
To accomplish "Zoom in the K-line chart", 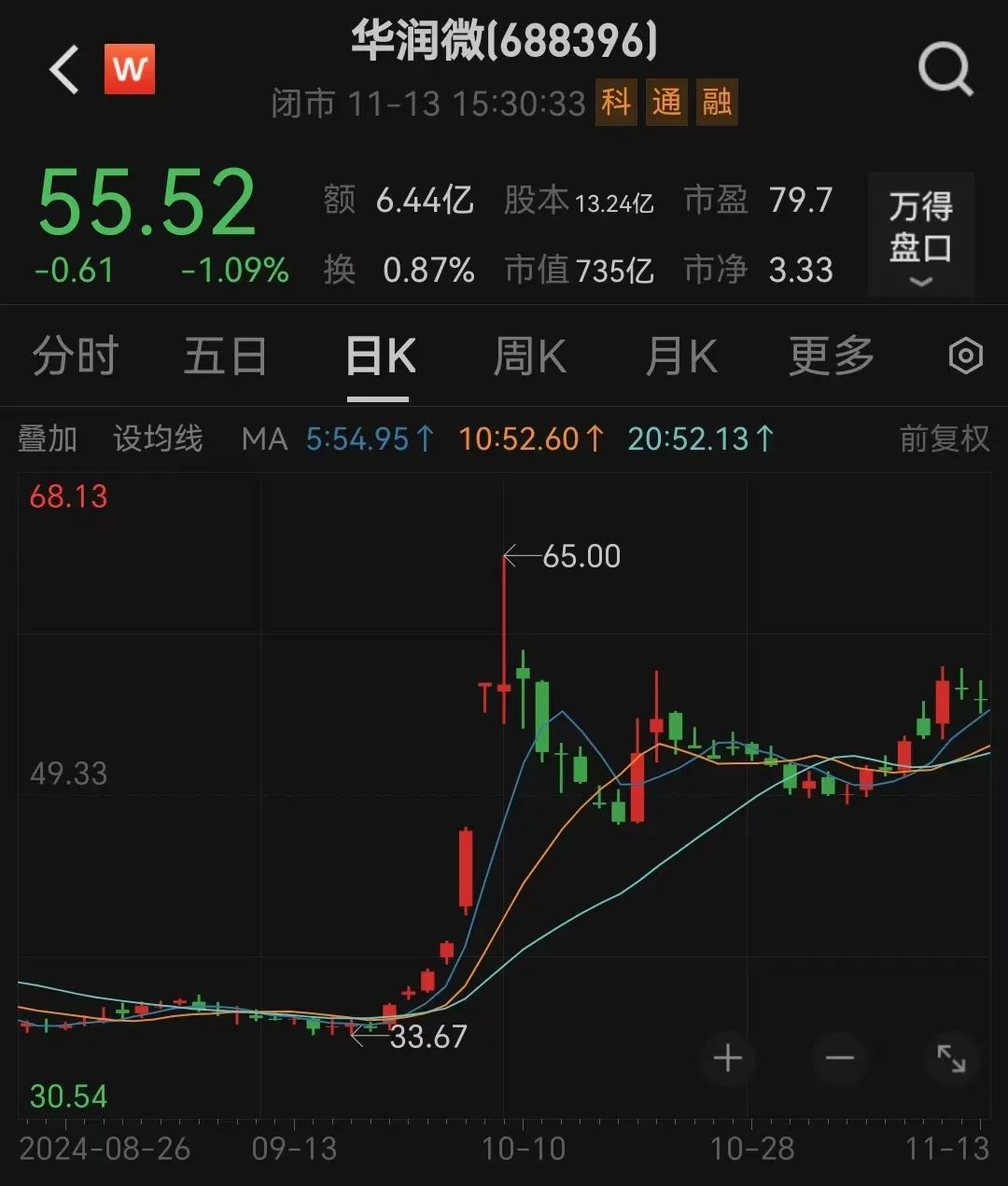I will 727,1058.
